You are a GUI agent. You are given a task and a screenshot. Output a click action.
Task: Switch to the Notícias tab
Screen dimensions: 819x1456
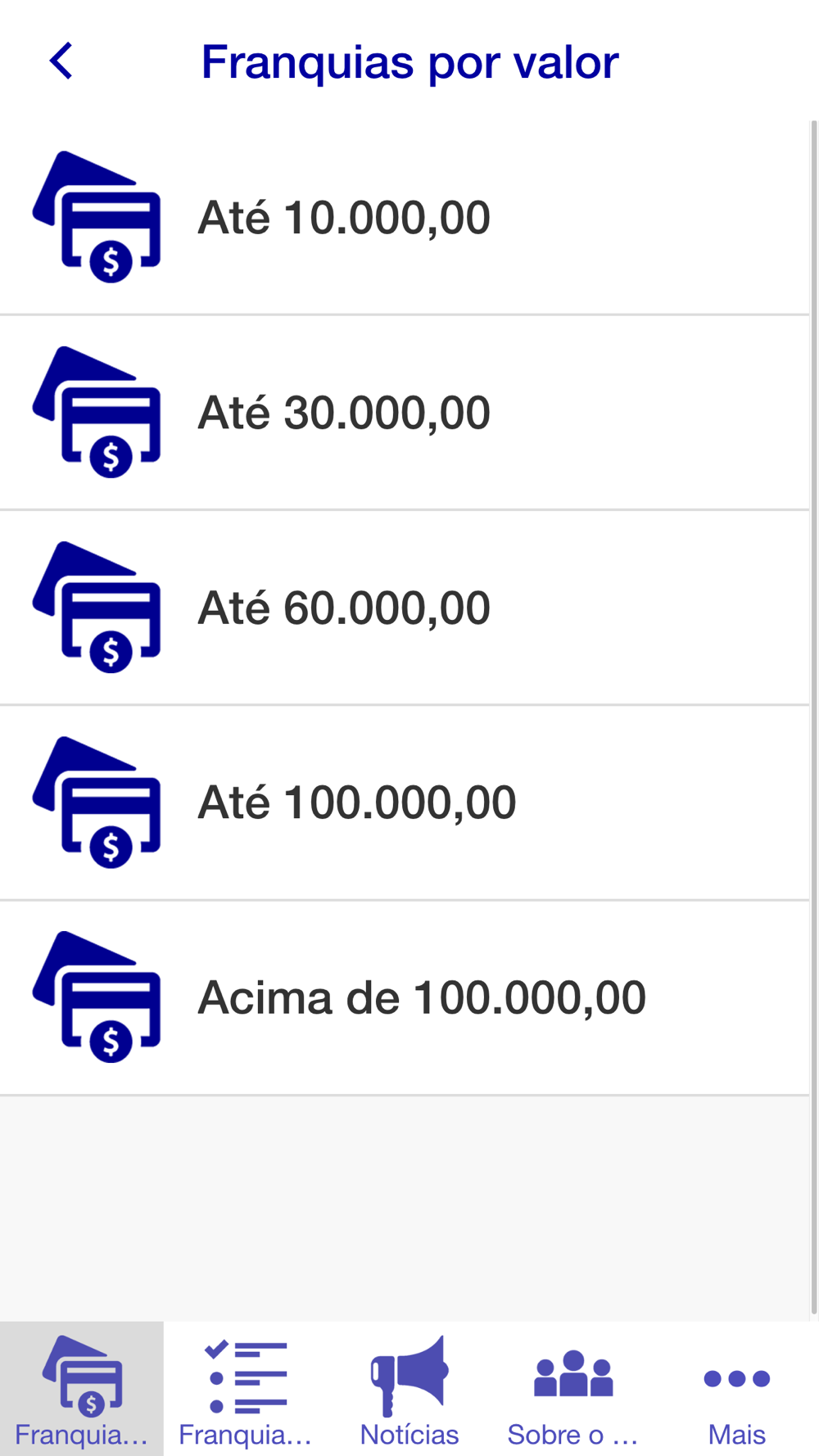coord(409,1390)
